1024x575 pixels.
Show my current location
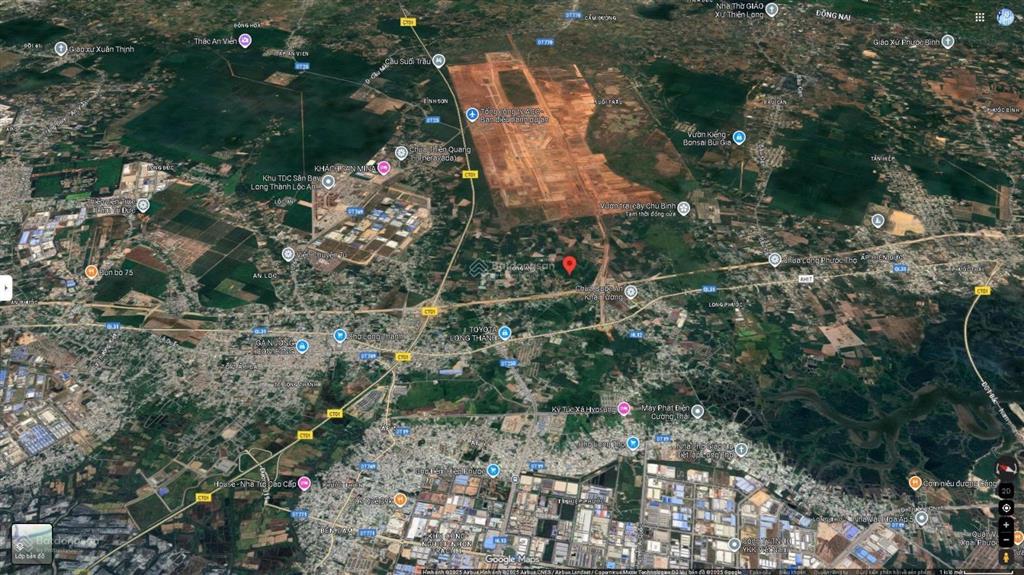1006,508
